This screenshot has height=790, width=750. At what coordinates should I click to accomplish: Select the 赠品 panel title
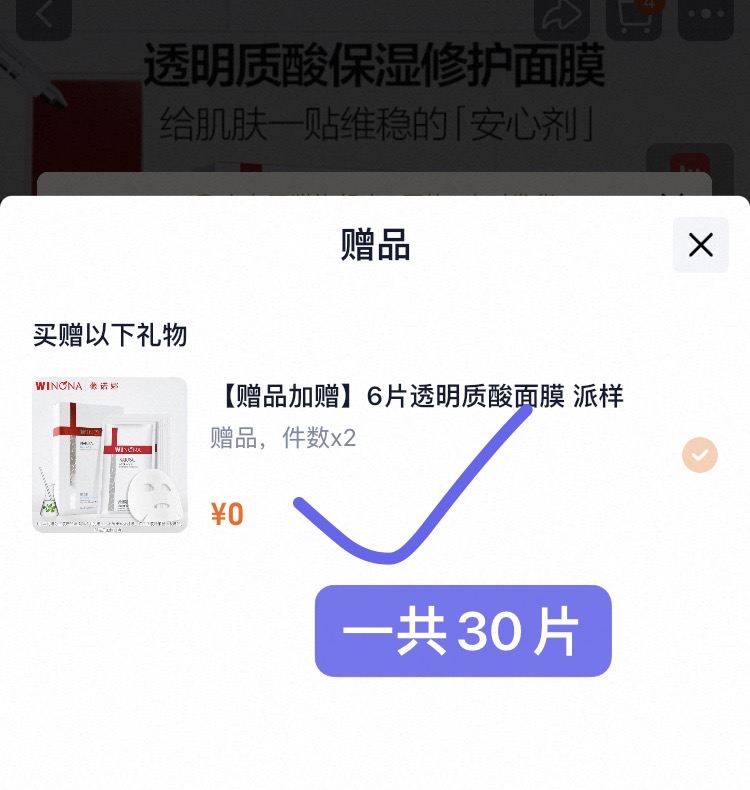click(375, 243)
